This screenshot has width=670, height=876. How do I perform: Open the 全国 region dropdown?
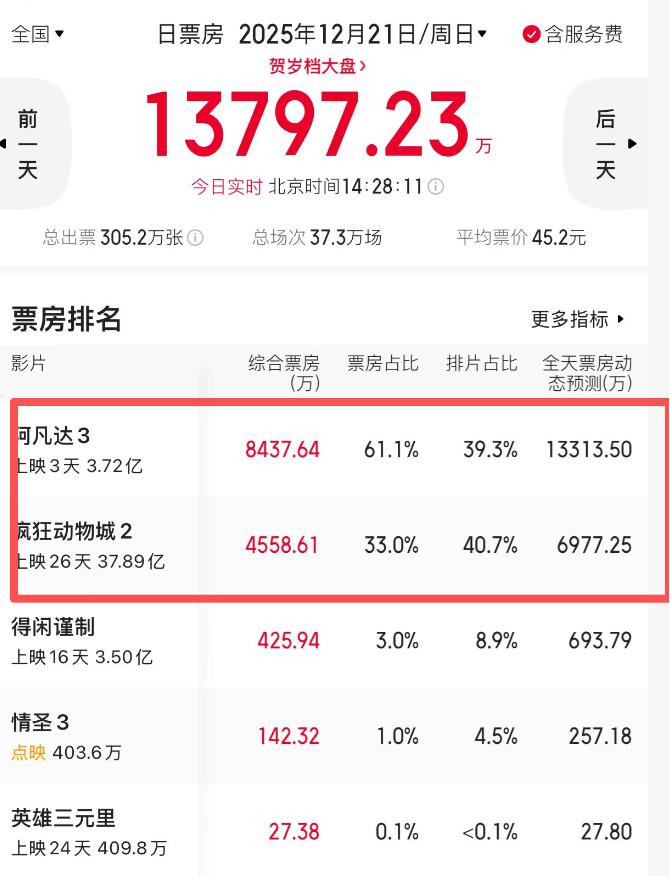(x=37, y=34)
